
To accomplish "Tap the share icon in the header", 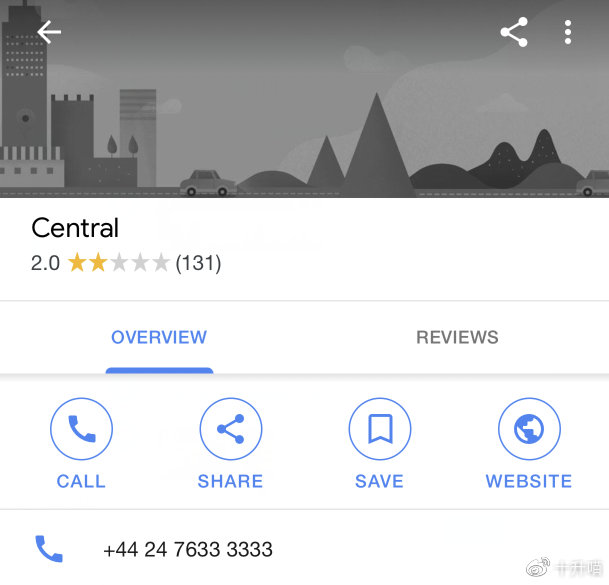I will [514, 32].
